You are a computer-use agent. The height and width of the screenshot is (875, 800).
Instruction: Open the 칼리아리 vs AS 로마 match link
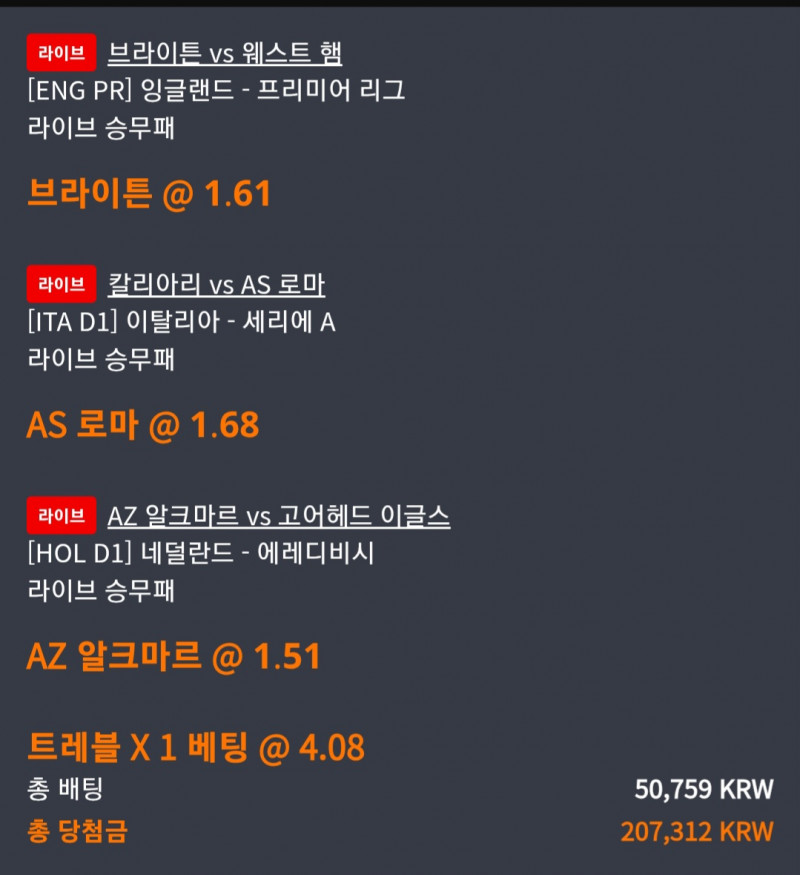point(216,285)
